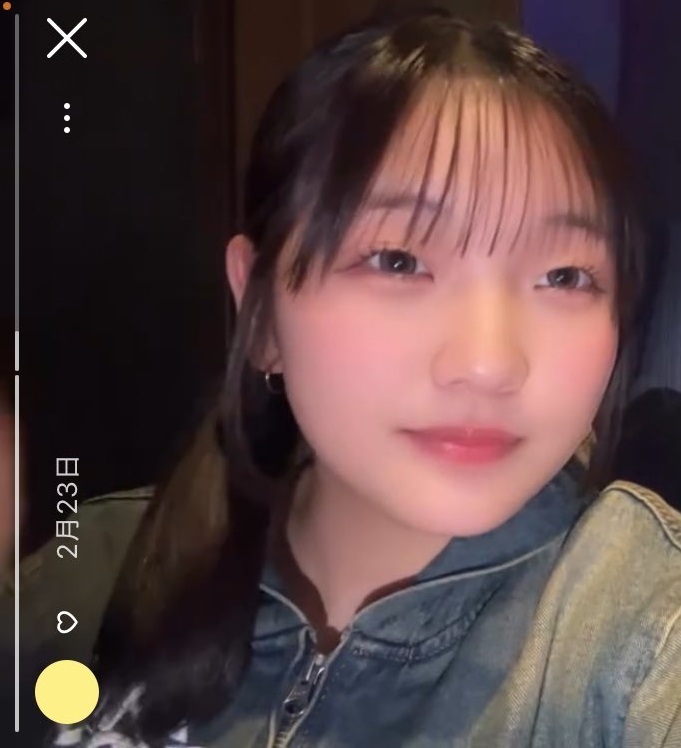Open the yellow profile avatar circle
681x748 pixels.
(67, 692)
